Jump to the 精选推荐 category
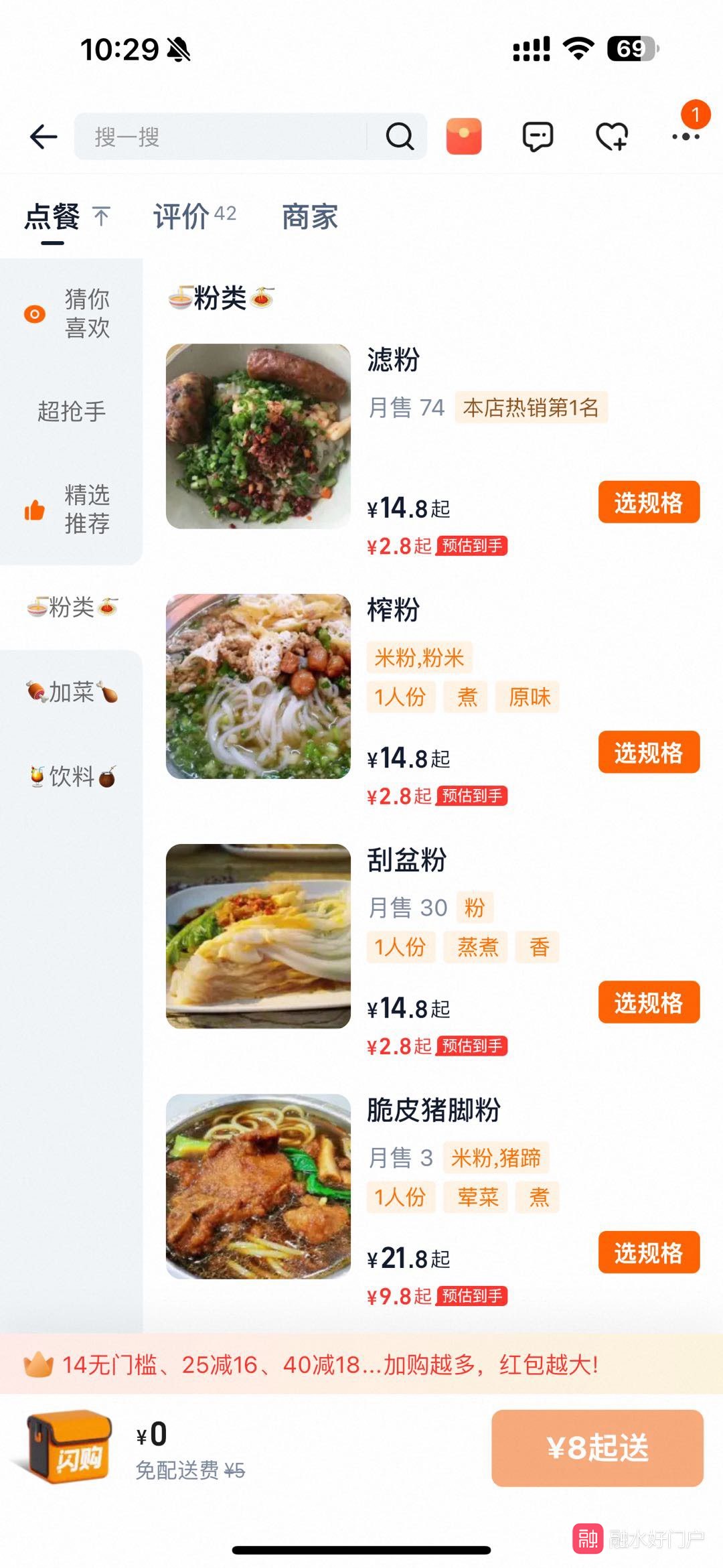 point(71,509)
